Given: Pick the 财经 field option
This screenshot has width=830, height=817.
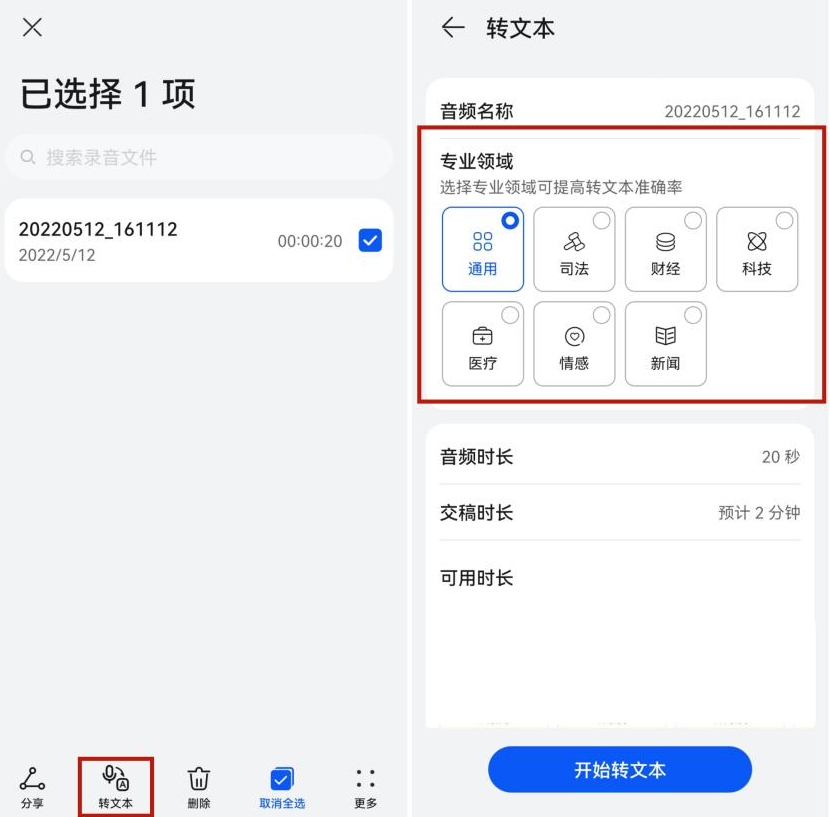Looking at the screenshot, I should tap(665, 249).
